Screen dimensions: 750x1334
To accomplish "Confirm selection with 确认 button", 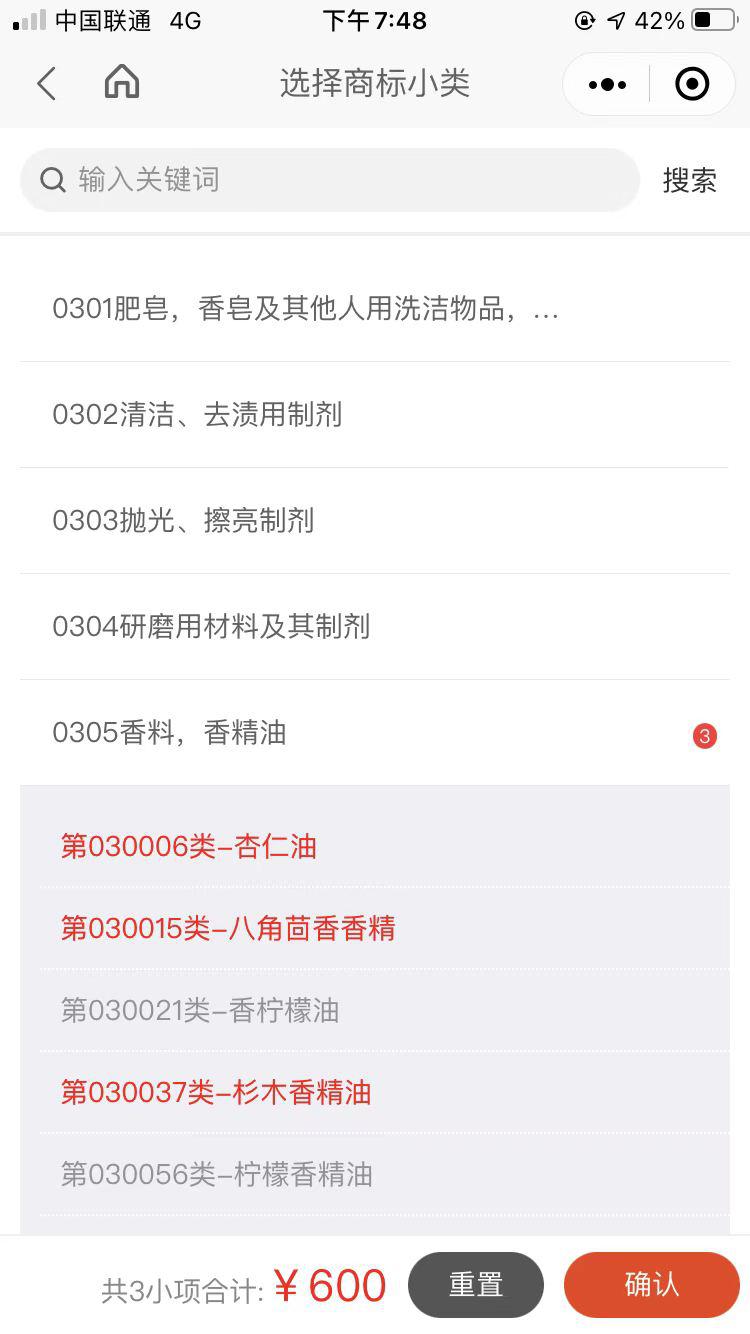I will click(x=651, y=1285).
